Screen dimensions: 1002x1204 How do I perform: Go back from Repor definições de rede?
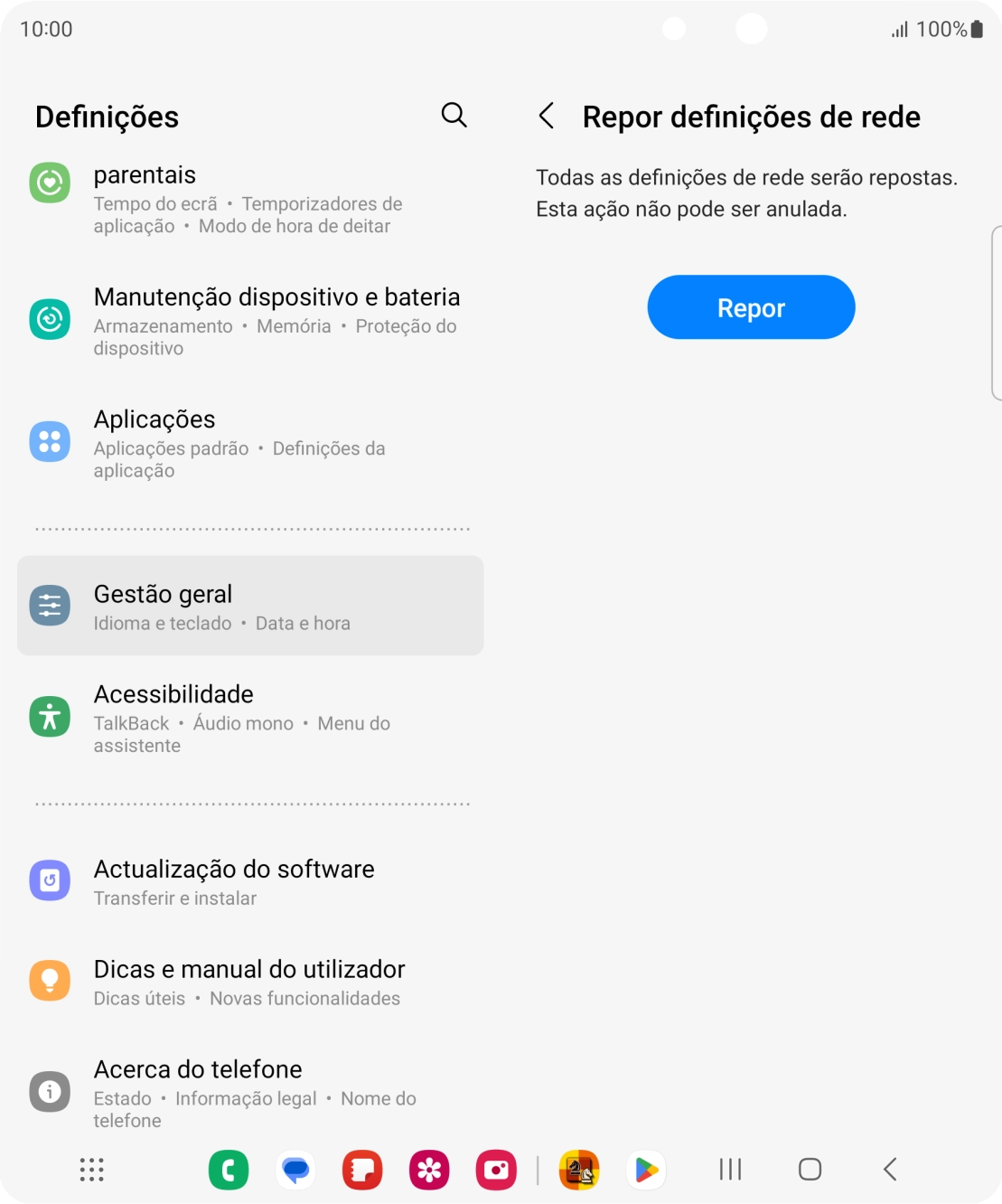[x=547, y=116]
